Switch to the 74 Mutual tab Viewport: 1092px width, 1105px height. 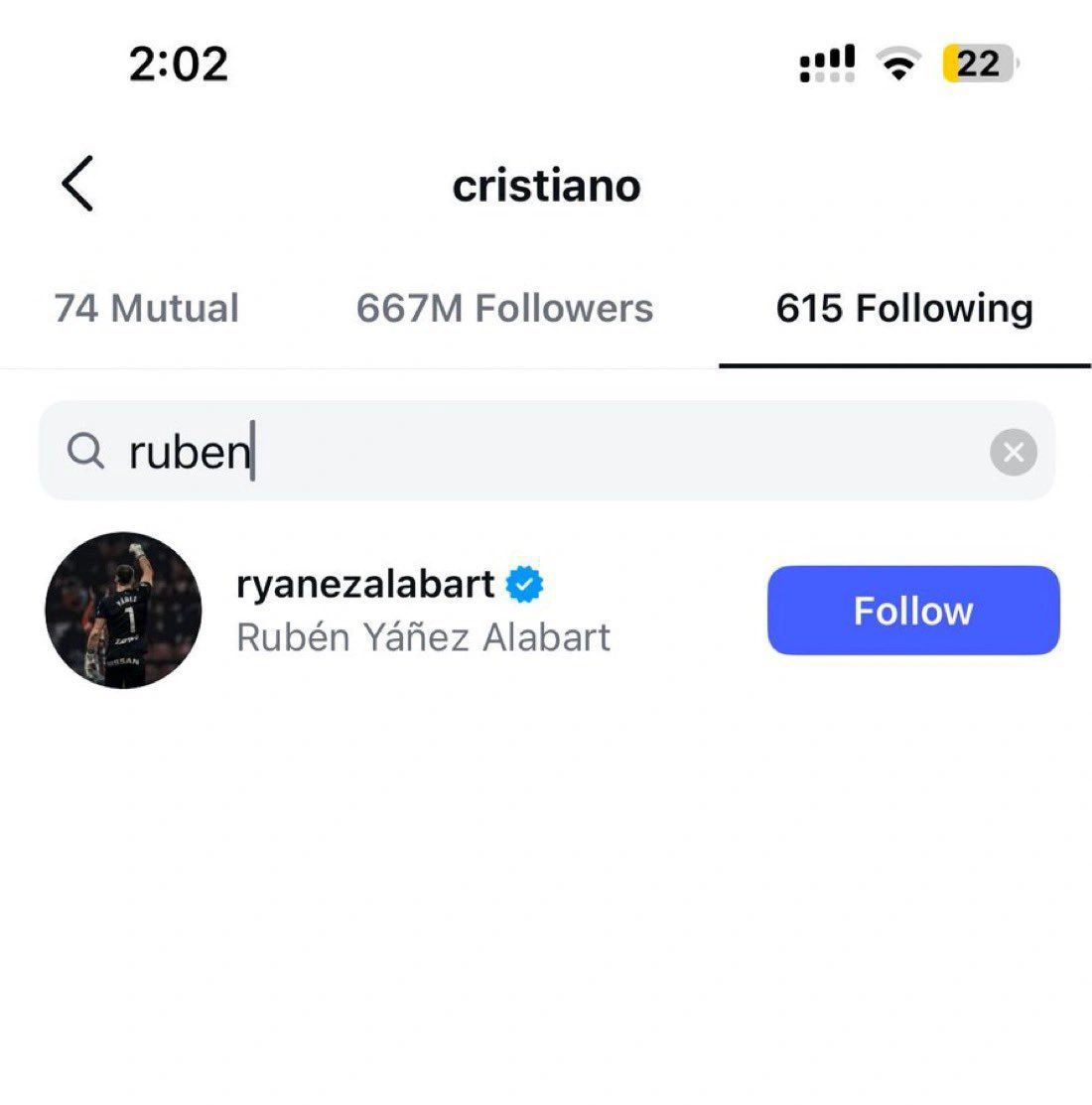click(147, 309)
